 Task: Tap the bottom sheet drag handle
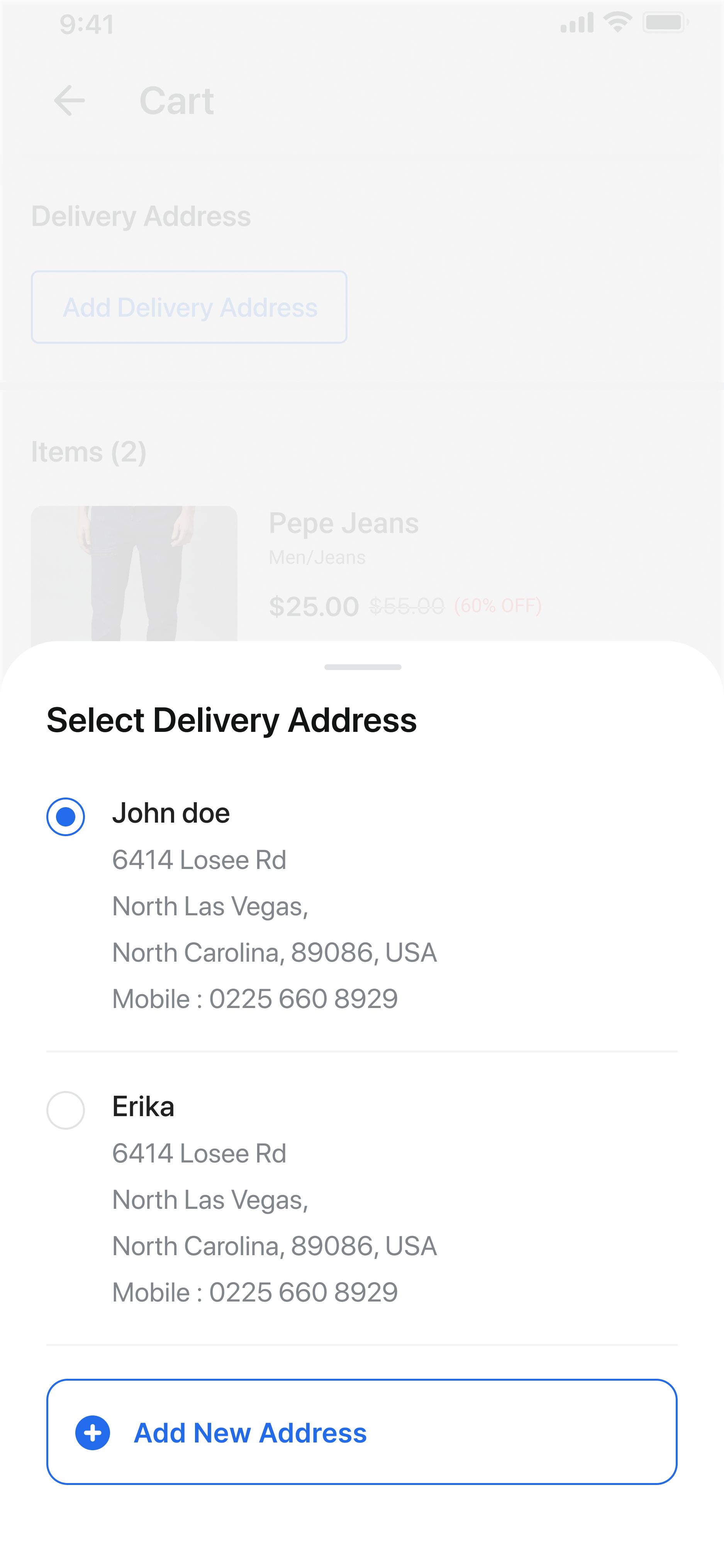[363, 667]
